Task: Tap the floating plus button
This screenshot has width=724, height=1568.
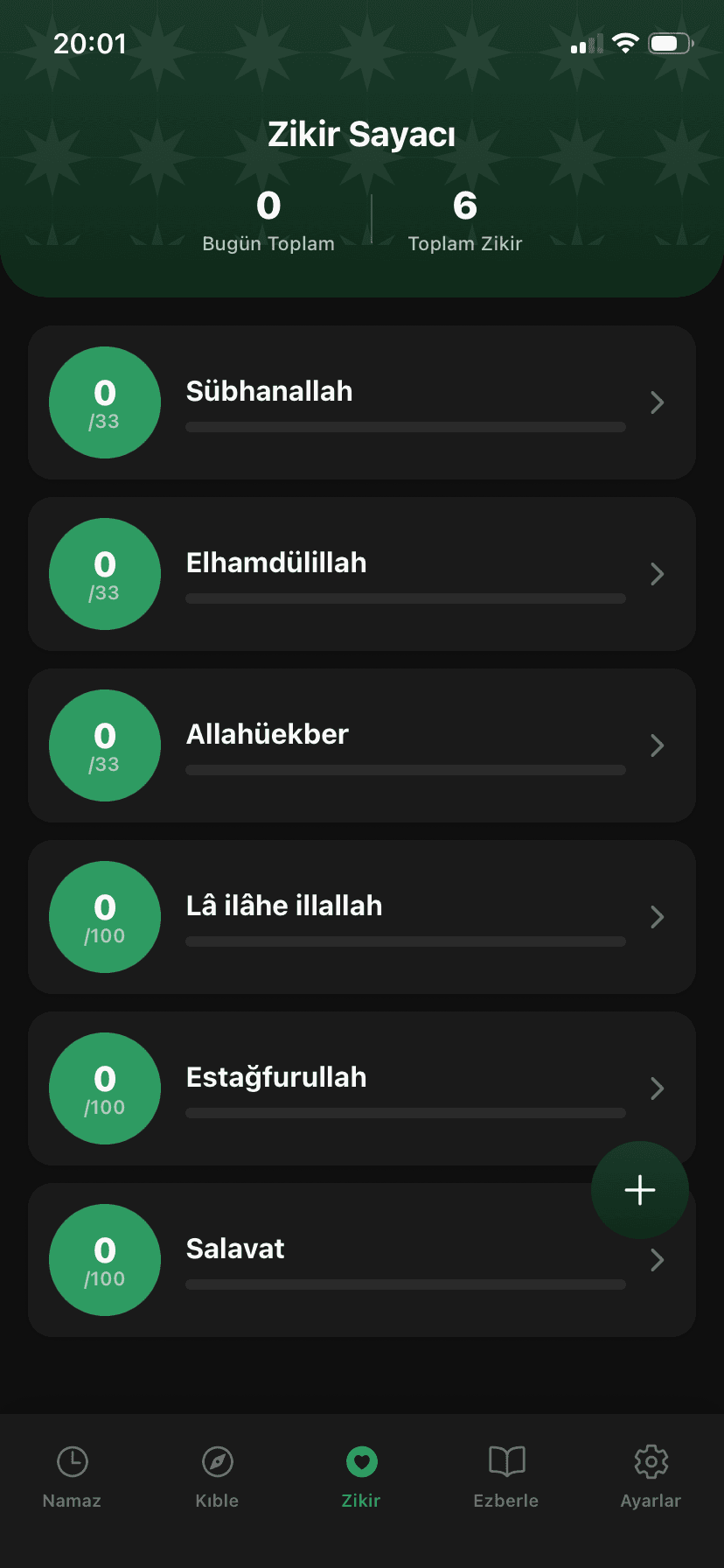Action: (639, 1190)
